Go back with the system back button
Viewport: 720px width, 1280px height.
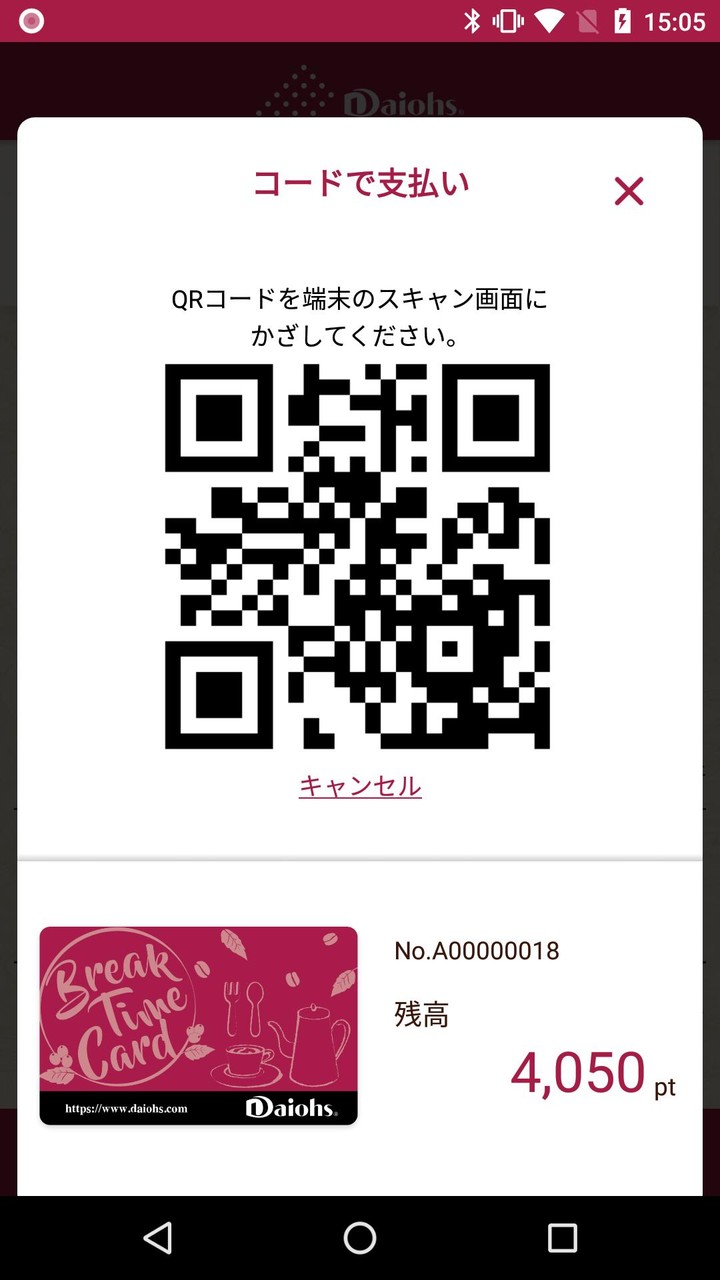click(158, 1238)
